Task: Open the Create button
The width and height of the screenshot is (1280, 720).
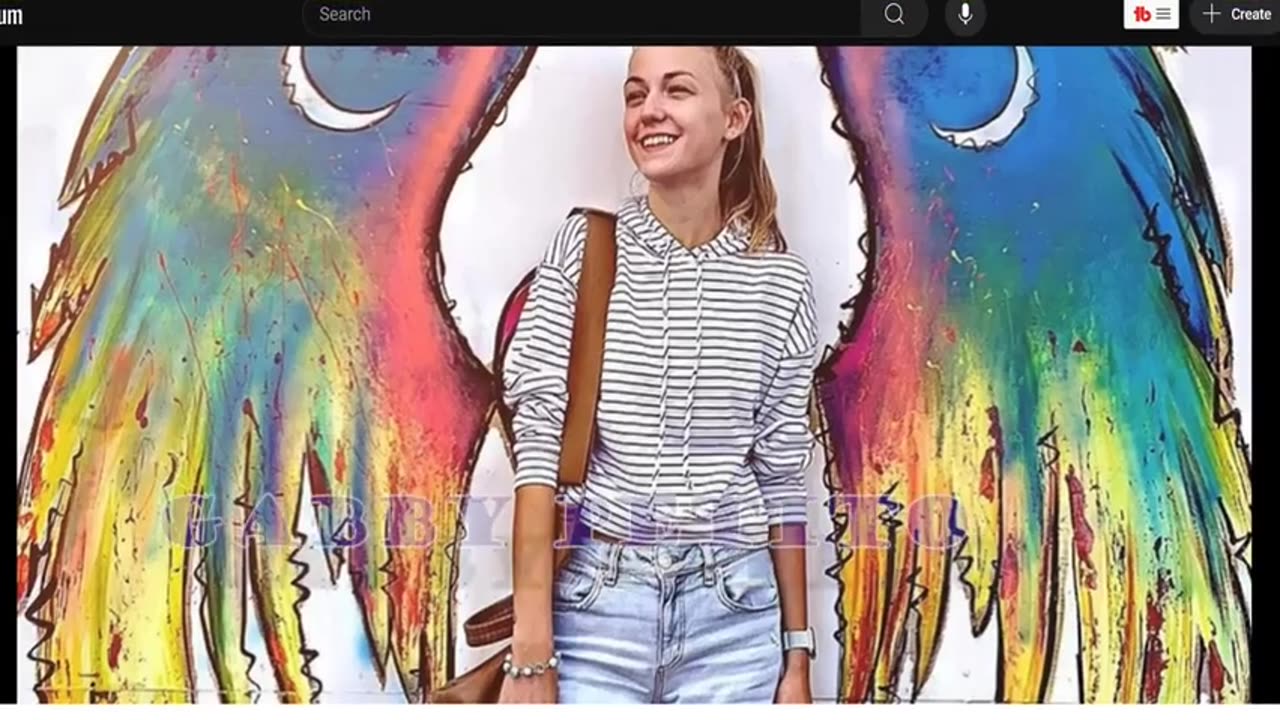Action: pyautogui.click(x=1236, y=14)
